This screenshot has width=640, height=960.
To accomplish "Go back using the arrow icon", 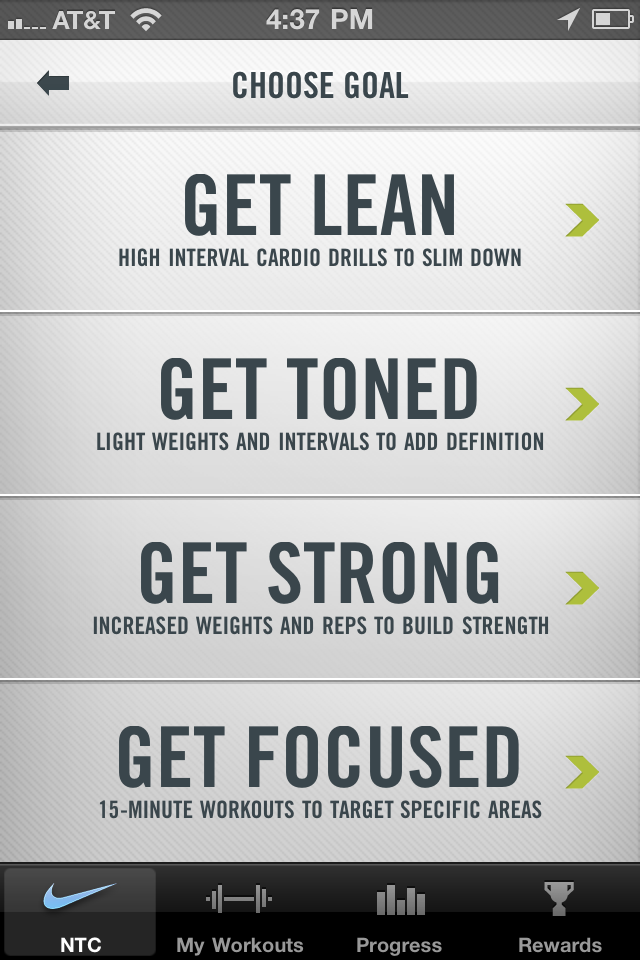I will pos(53,84).
